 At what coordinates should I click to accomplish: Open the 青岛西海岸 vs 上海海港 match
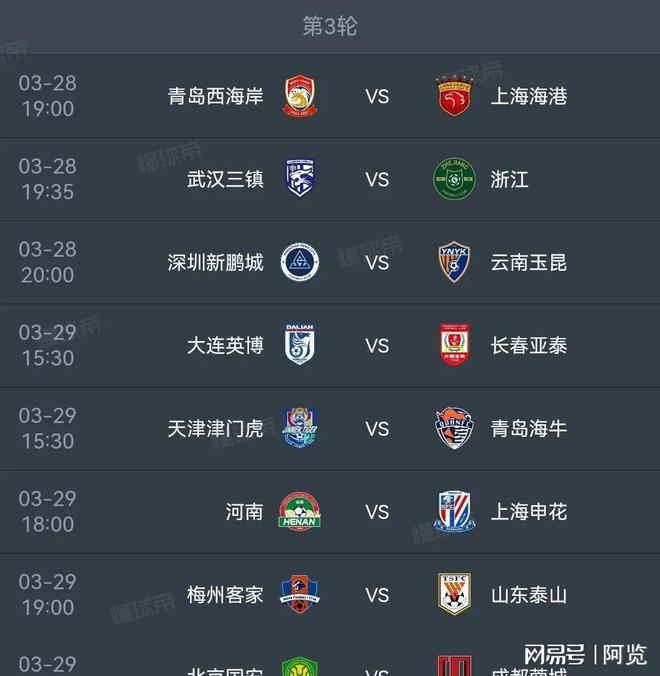point(376,97)
